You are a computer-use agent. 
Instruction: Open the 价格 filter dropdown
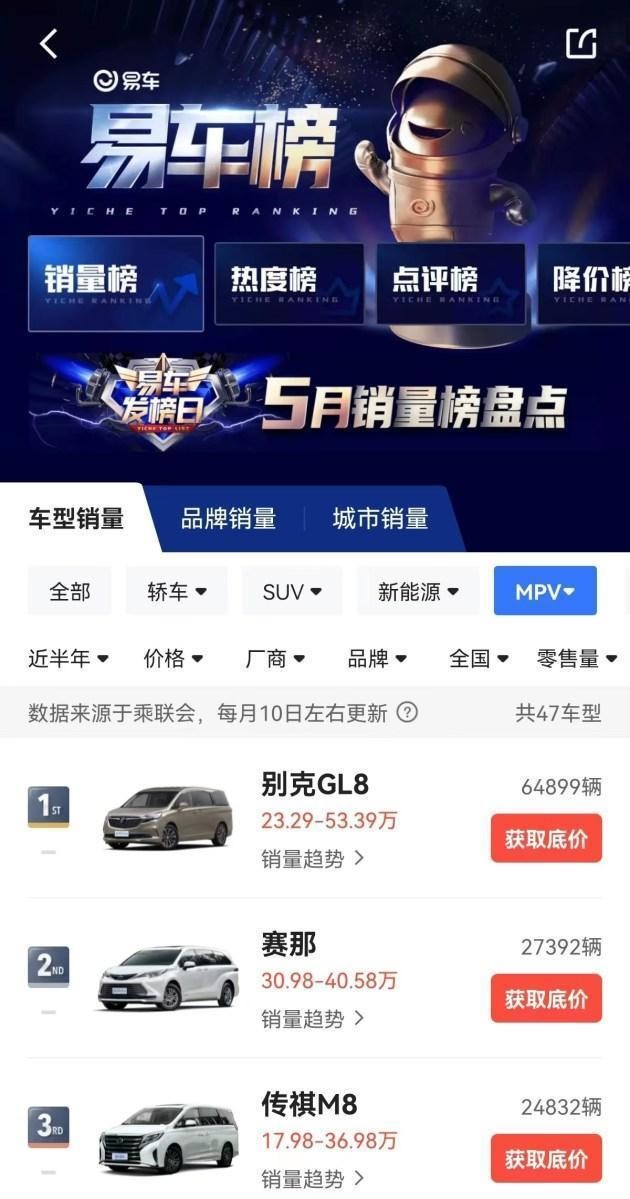coord(173,658)
